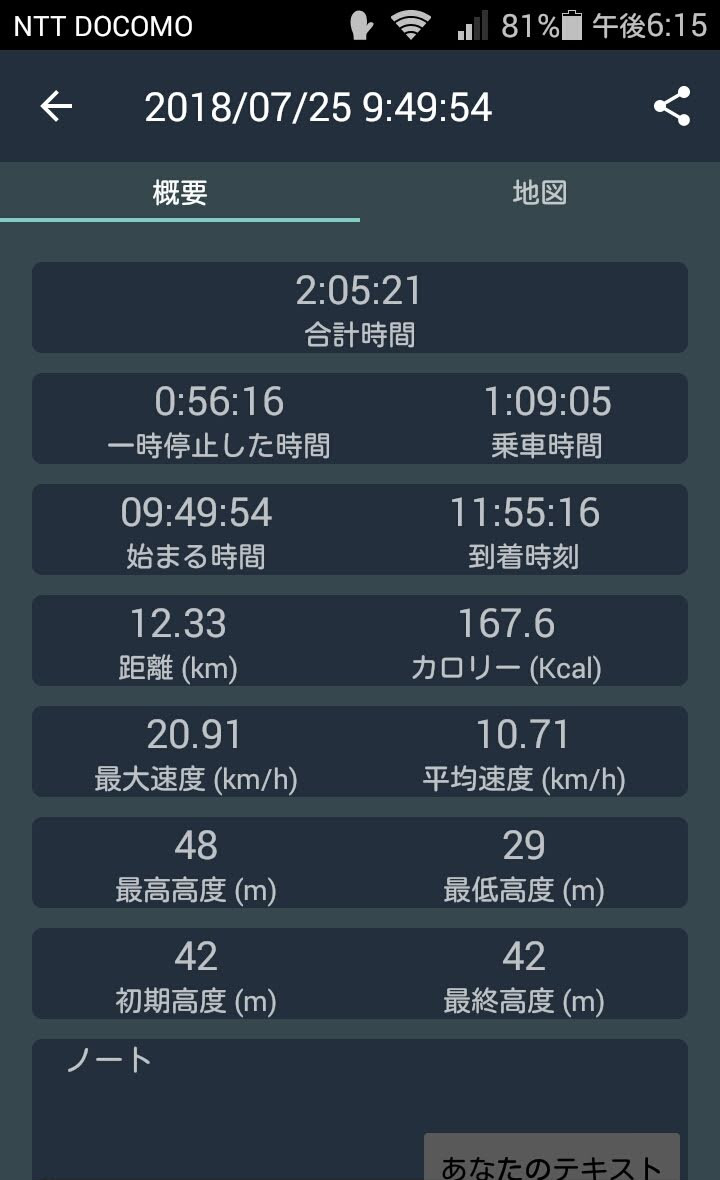
Task: Tap the あなたのテキスト note field
Action: 551,1158
